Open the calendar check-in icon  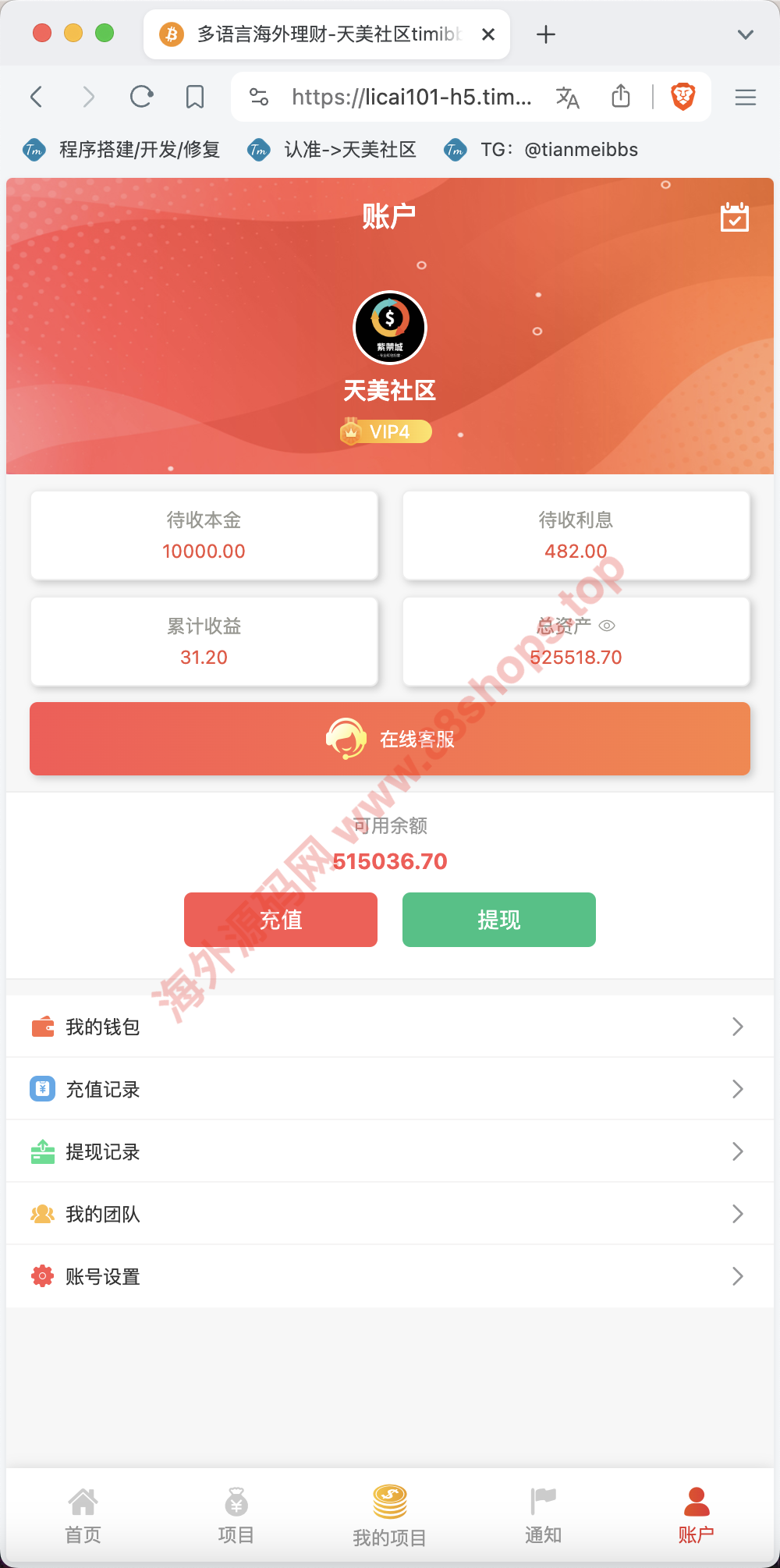click(x=734, y=218)
